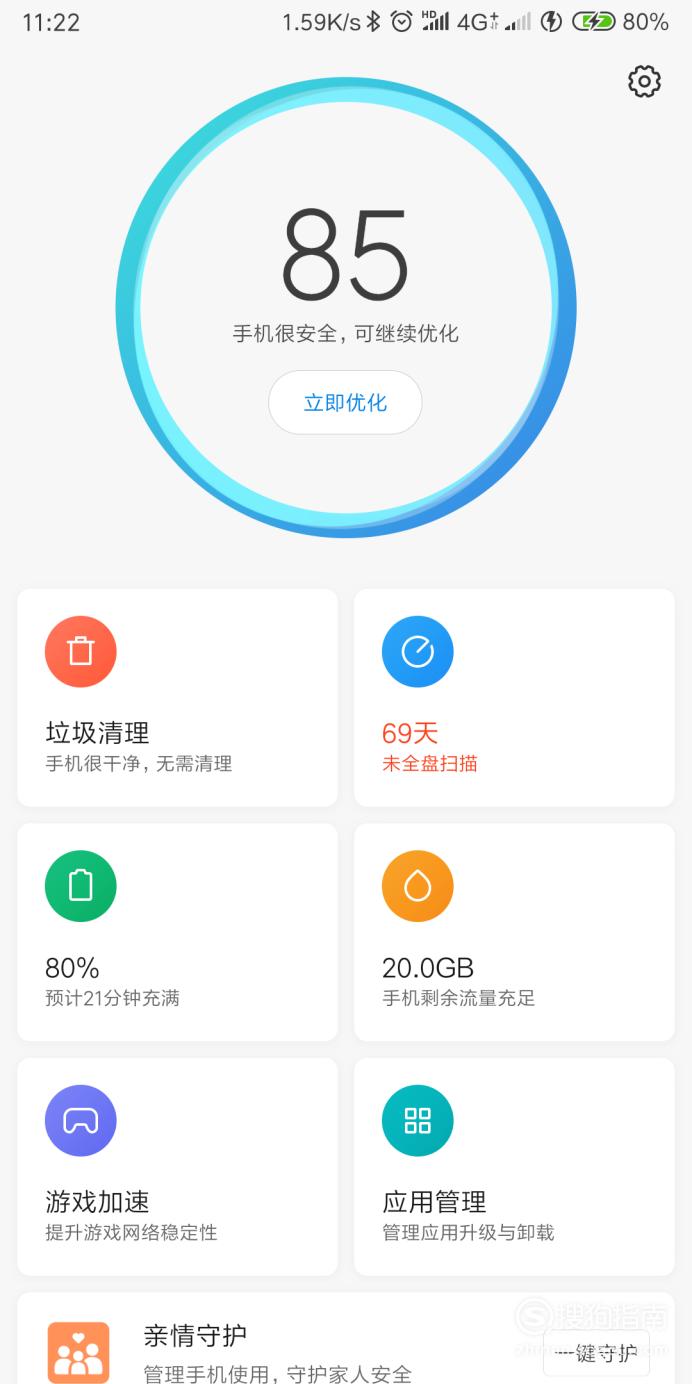692x1384 pixels.
Task: Open the settings gear icon
Action: click(x=644, y=81)
